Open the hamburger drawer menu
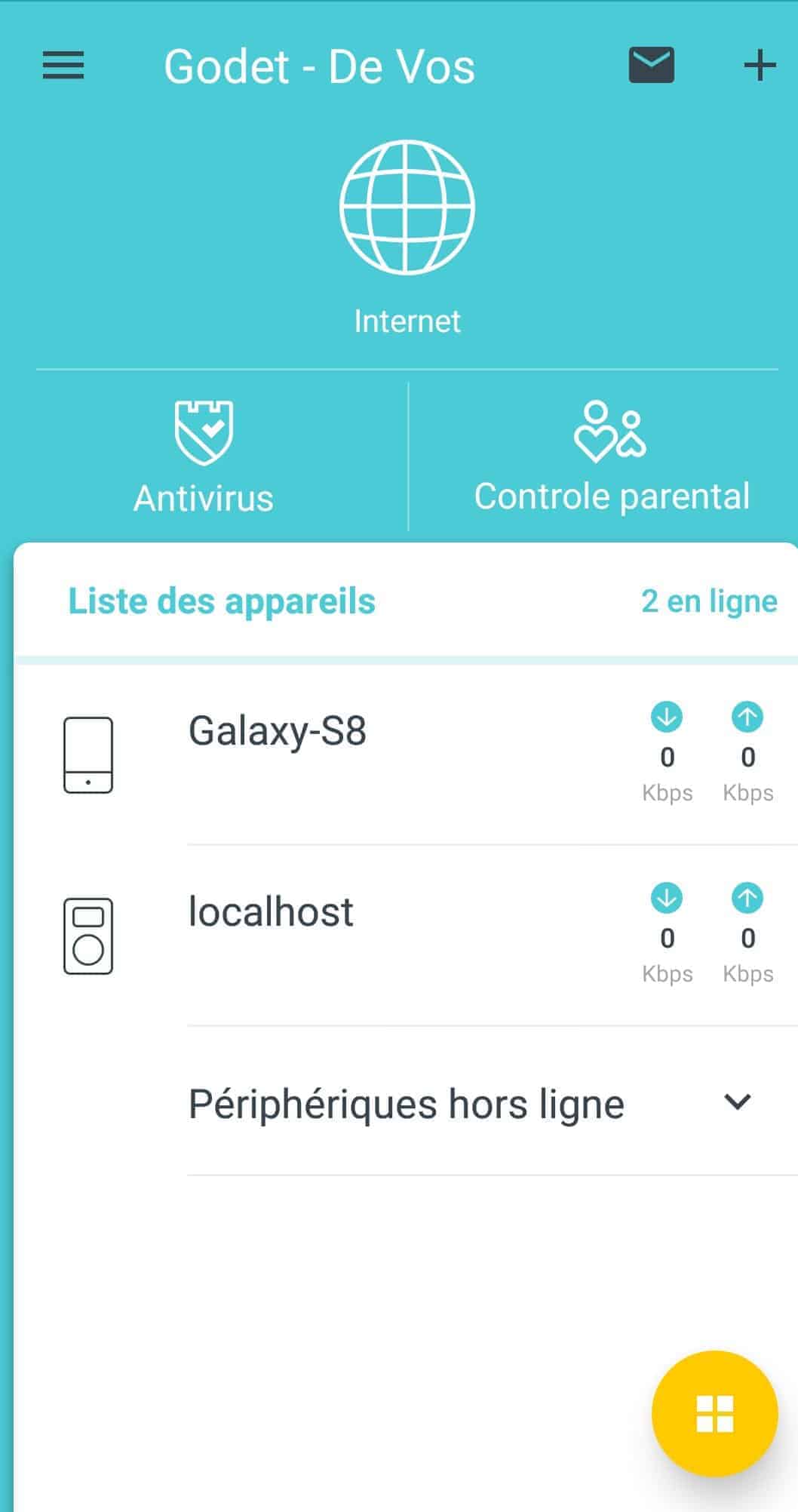The image size is (798, 1512). [63, 66]
